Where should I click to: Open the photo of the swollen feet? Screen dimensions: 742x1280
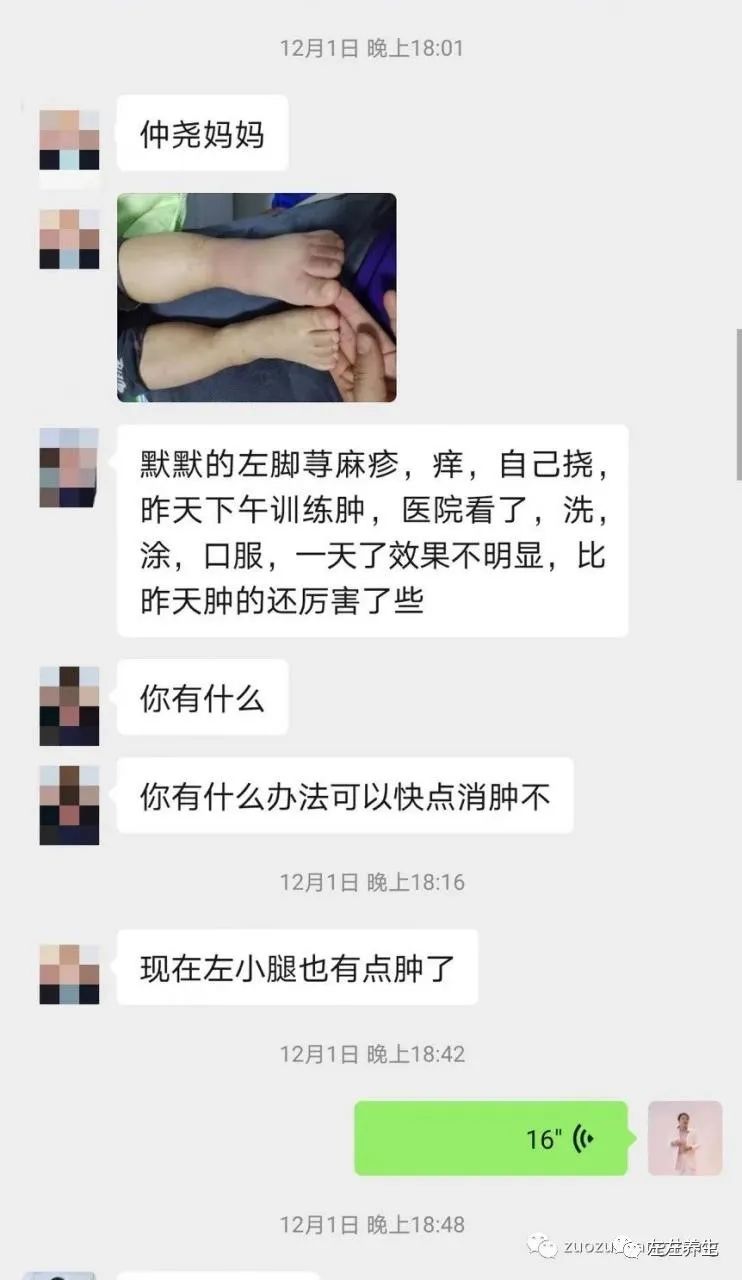(256, 297)
